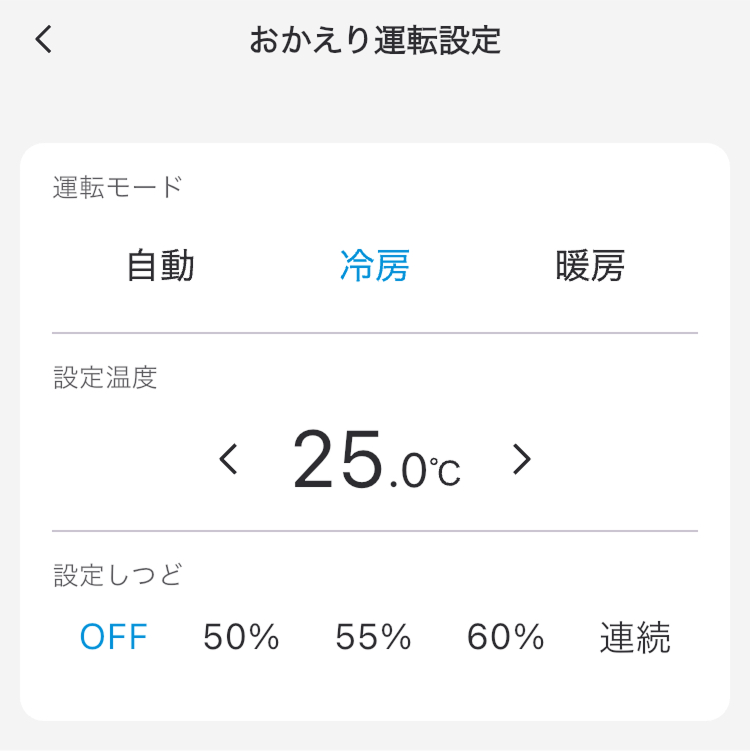
Task: Select 連続 continuous humidity mode
Action: (x=635, y=637)
